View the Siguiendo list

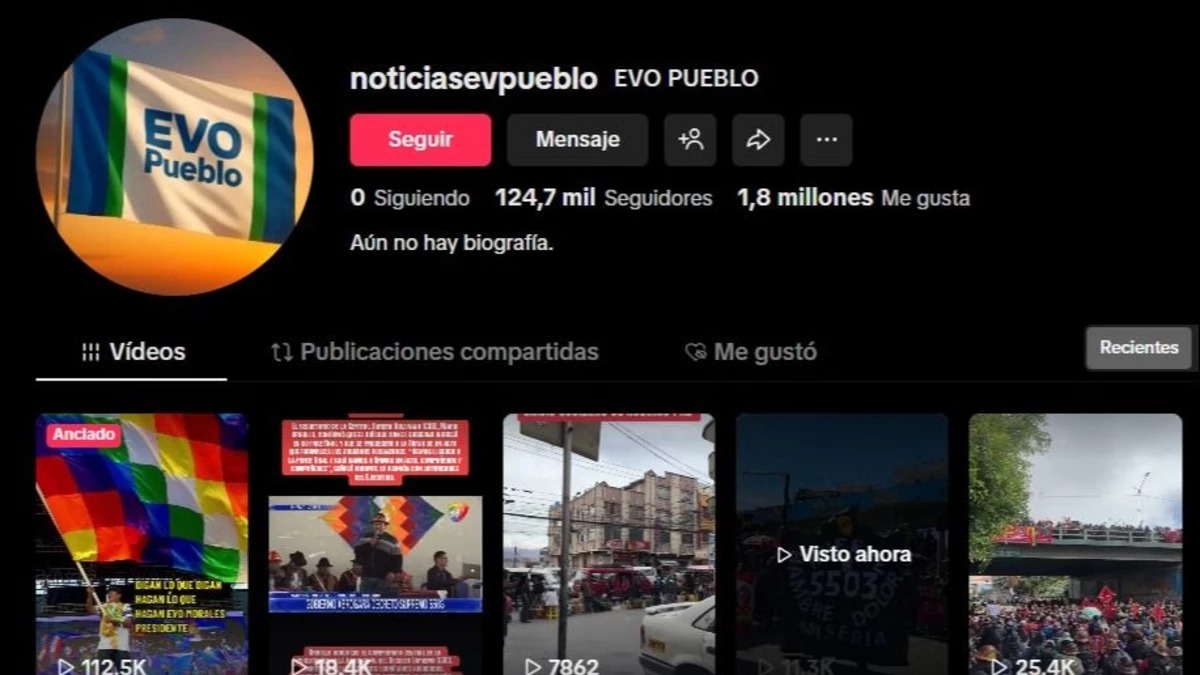[x=410, y=198]
